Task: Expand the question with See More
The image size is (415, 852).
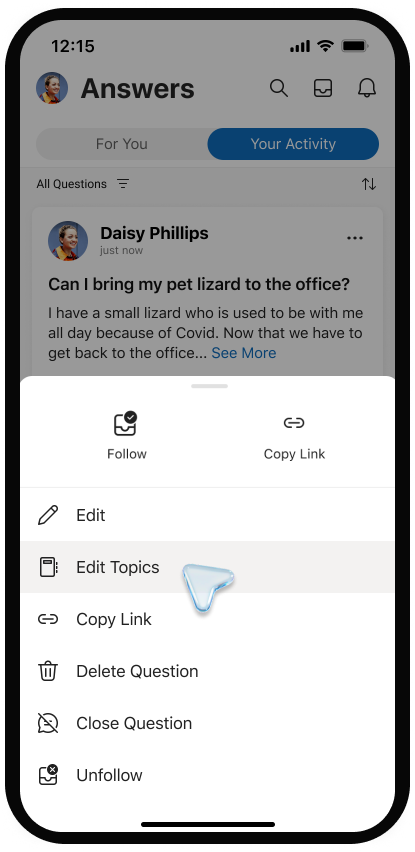Action: coord(244,353)
